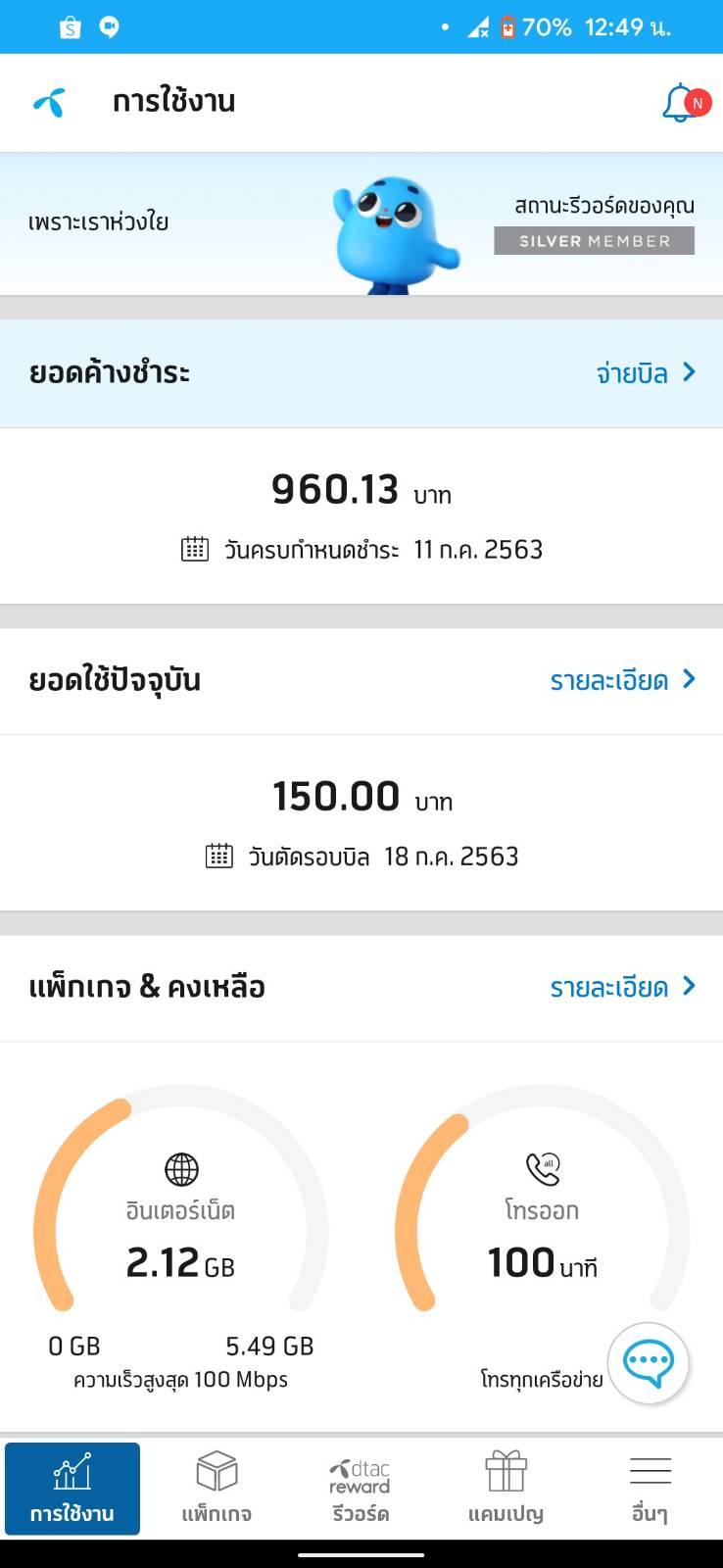Open รายละเอียด for ยอดใช้ปัจจุบัน

[x=622, y=680]
